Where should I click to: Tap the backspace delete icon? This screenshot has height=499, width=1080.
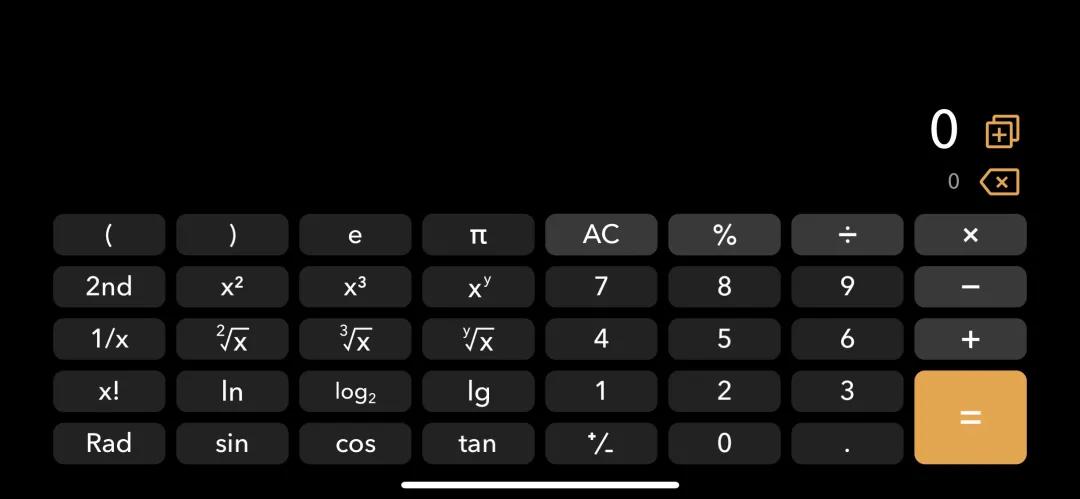[x=999, y=182]
